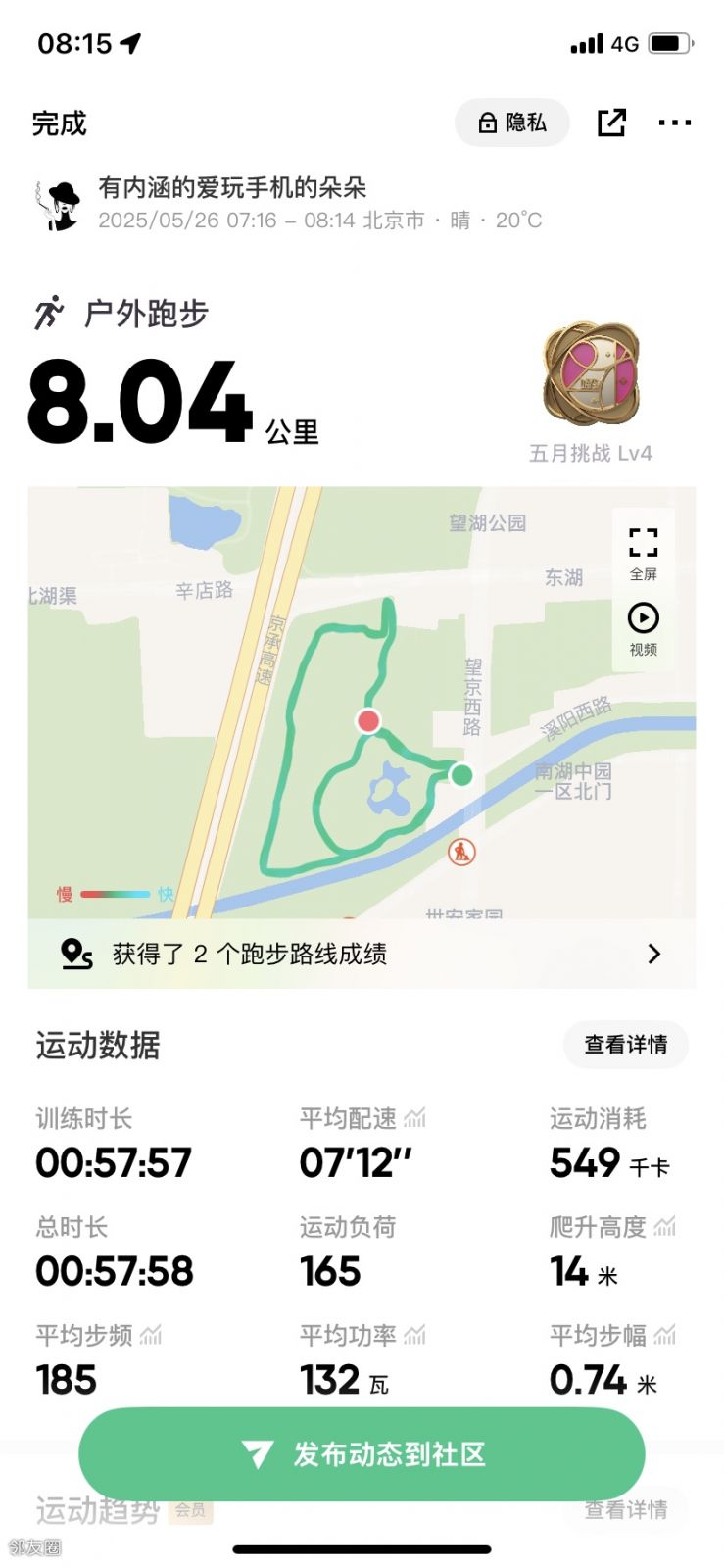Tap 发布动态到社区 to post
This screenshot has height=1568, width=724.
[x=362, y=1454]
